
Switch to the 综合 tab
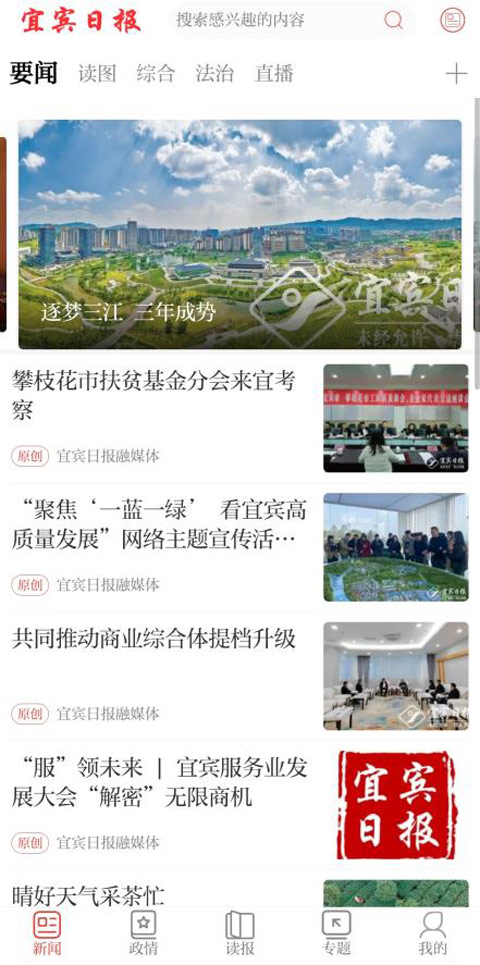coord(156,74)
